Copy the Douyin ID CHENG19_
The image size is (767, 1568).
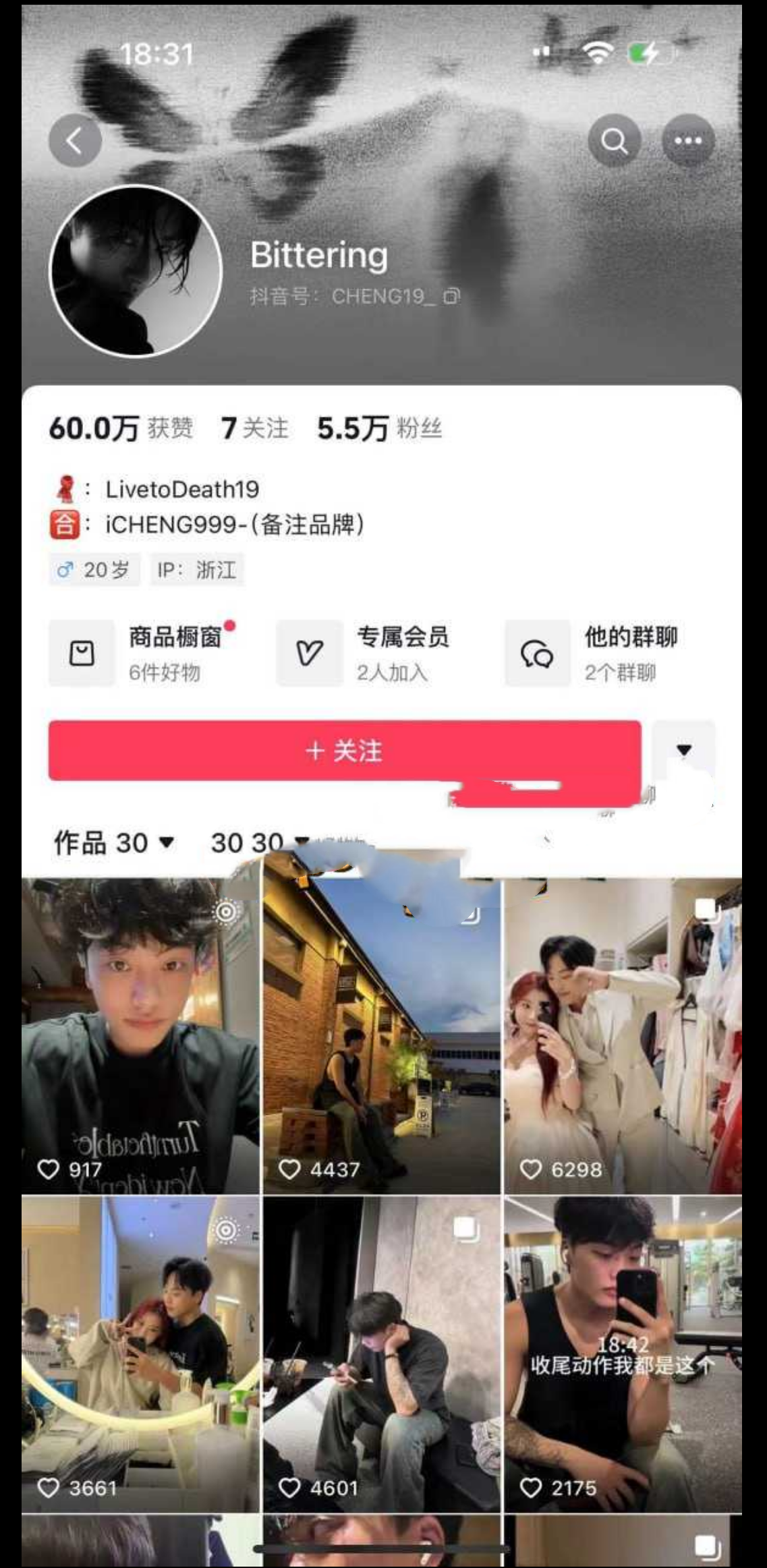point(452,296)
